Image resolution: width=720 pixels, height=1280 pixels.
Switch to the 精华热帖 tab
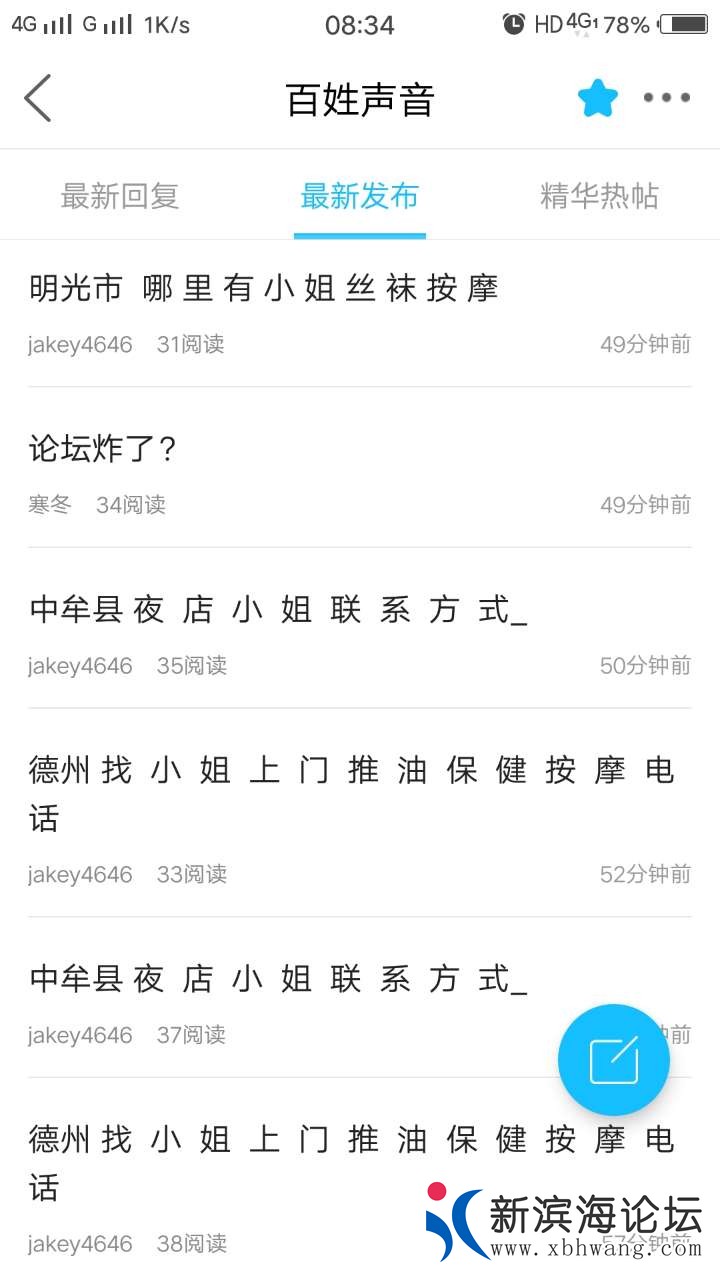click(x=600, y=196)
